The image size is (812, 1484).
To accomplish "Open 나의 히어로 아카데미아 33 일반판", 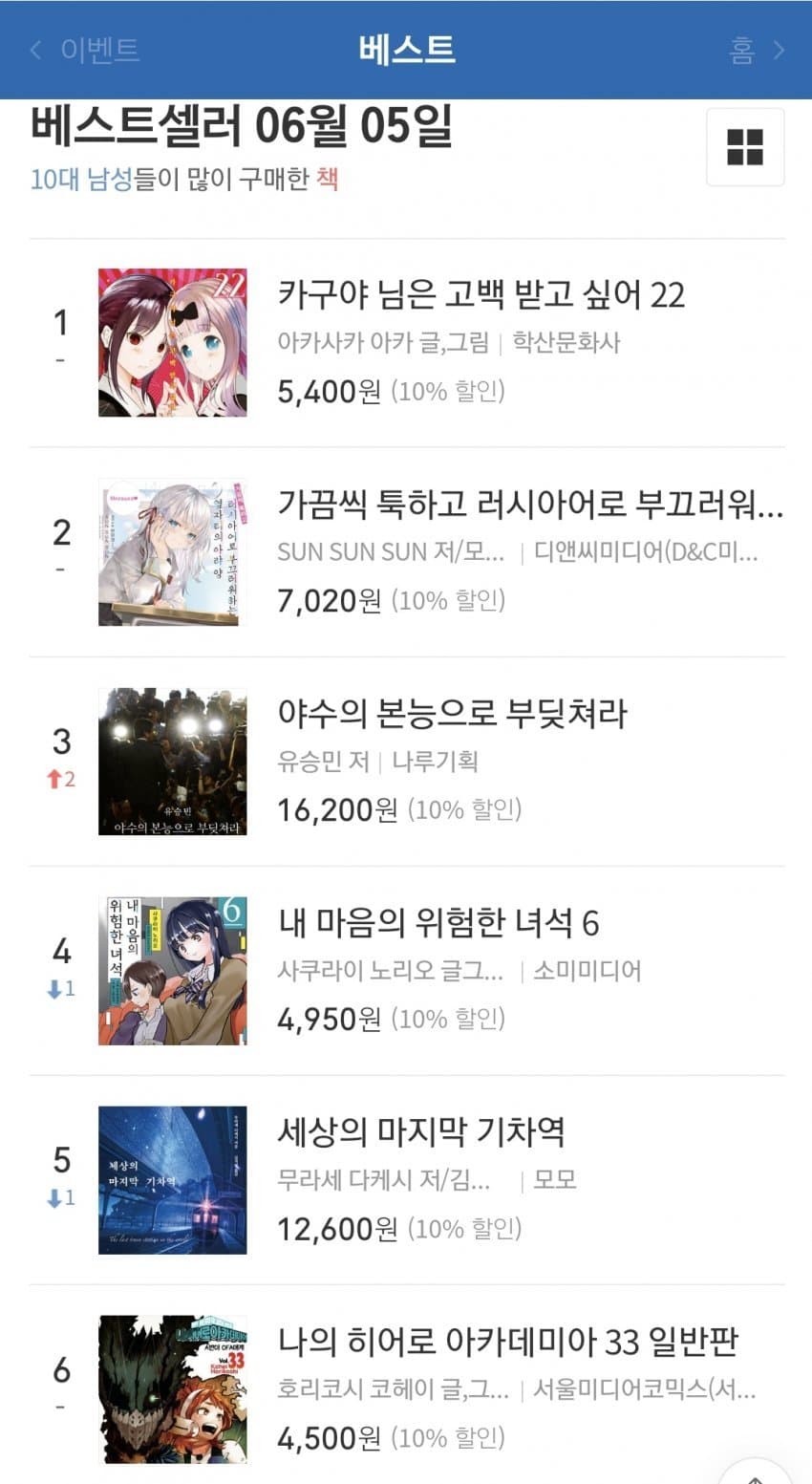I will coord(507,1341).
